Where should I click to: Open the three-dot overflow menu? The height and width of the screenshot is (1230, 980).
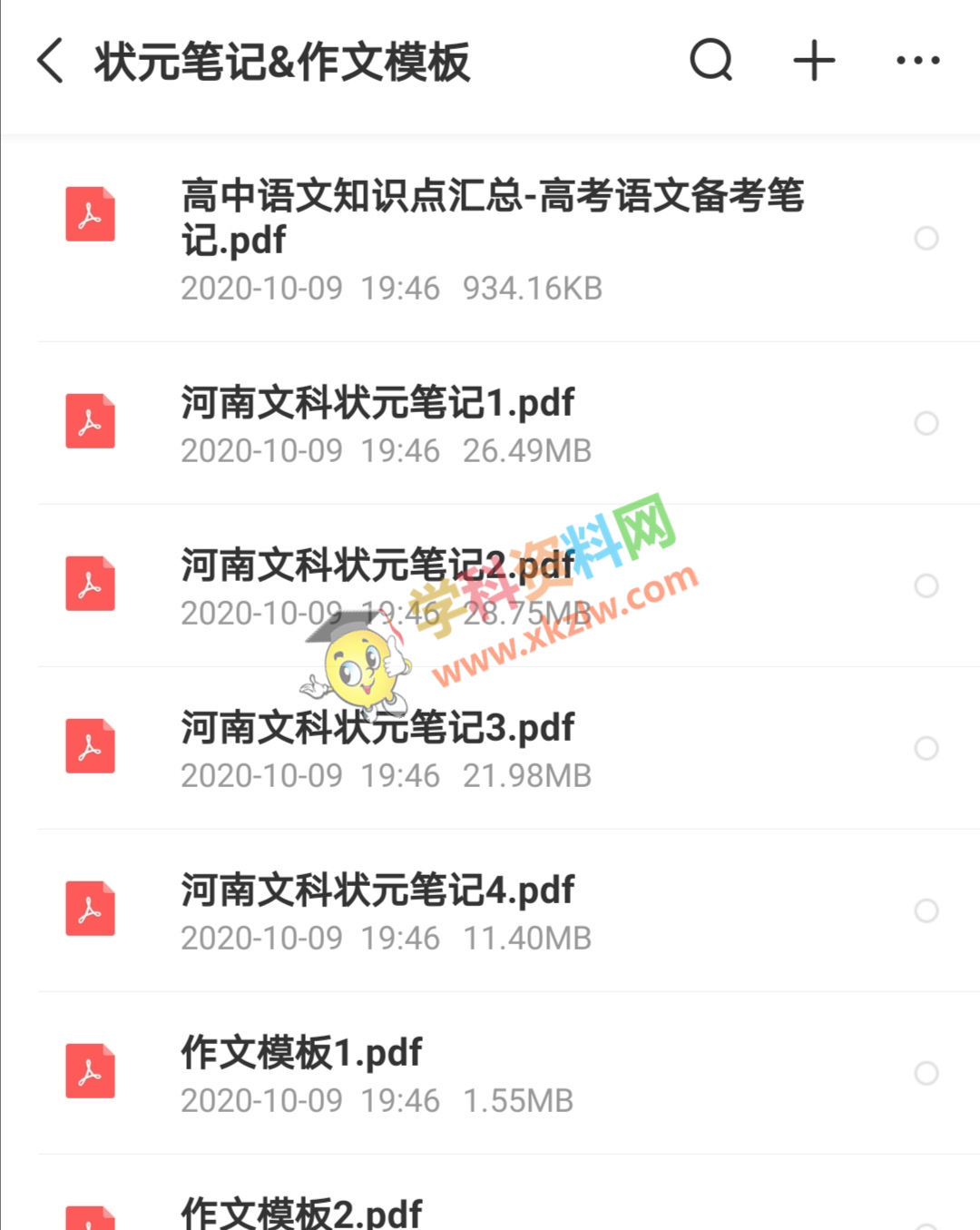tap(917, 61)
